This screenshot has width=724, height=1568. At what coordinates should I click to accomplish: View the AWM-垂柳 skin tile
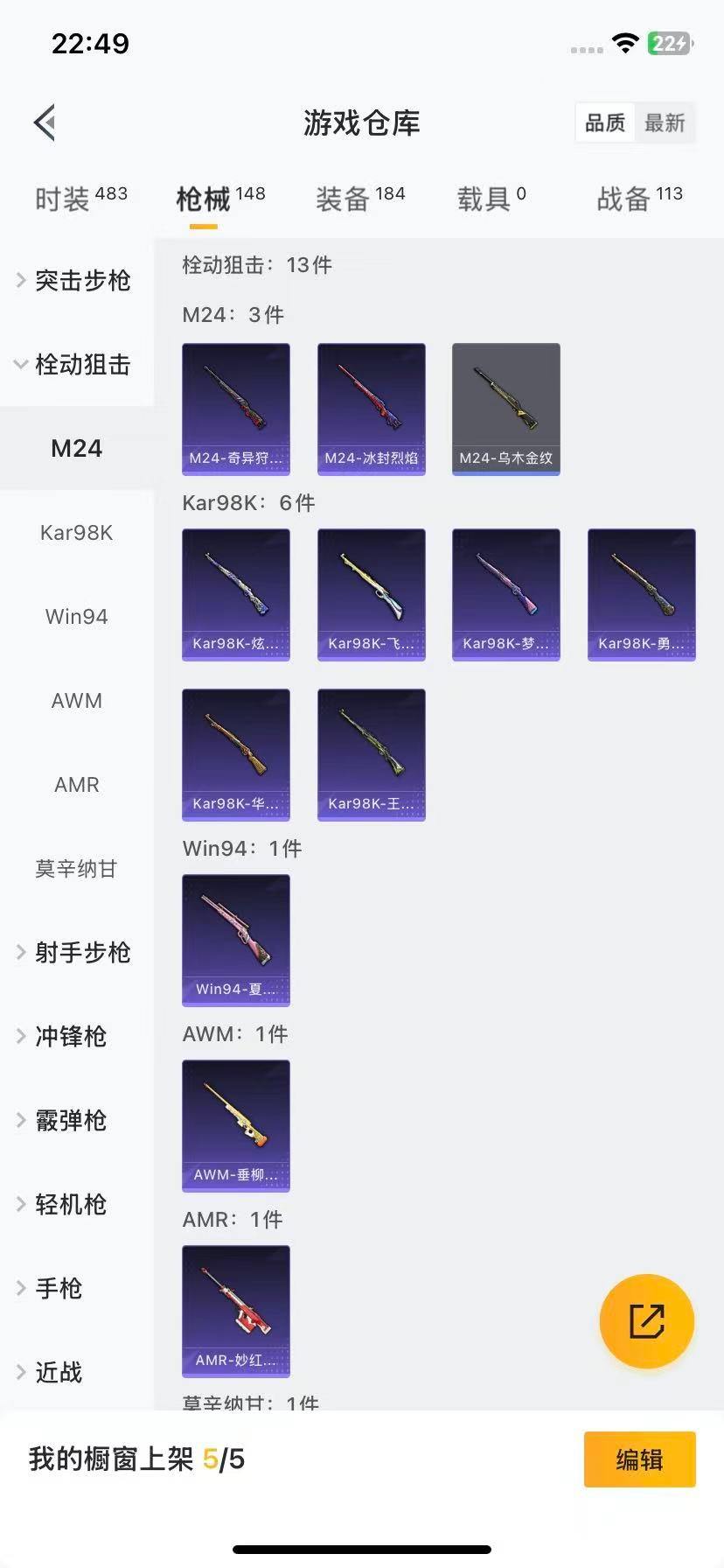point(235,1125)
